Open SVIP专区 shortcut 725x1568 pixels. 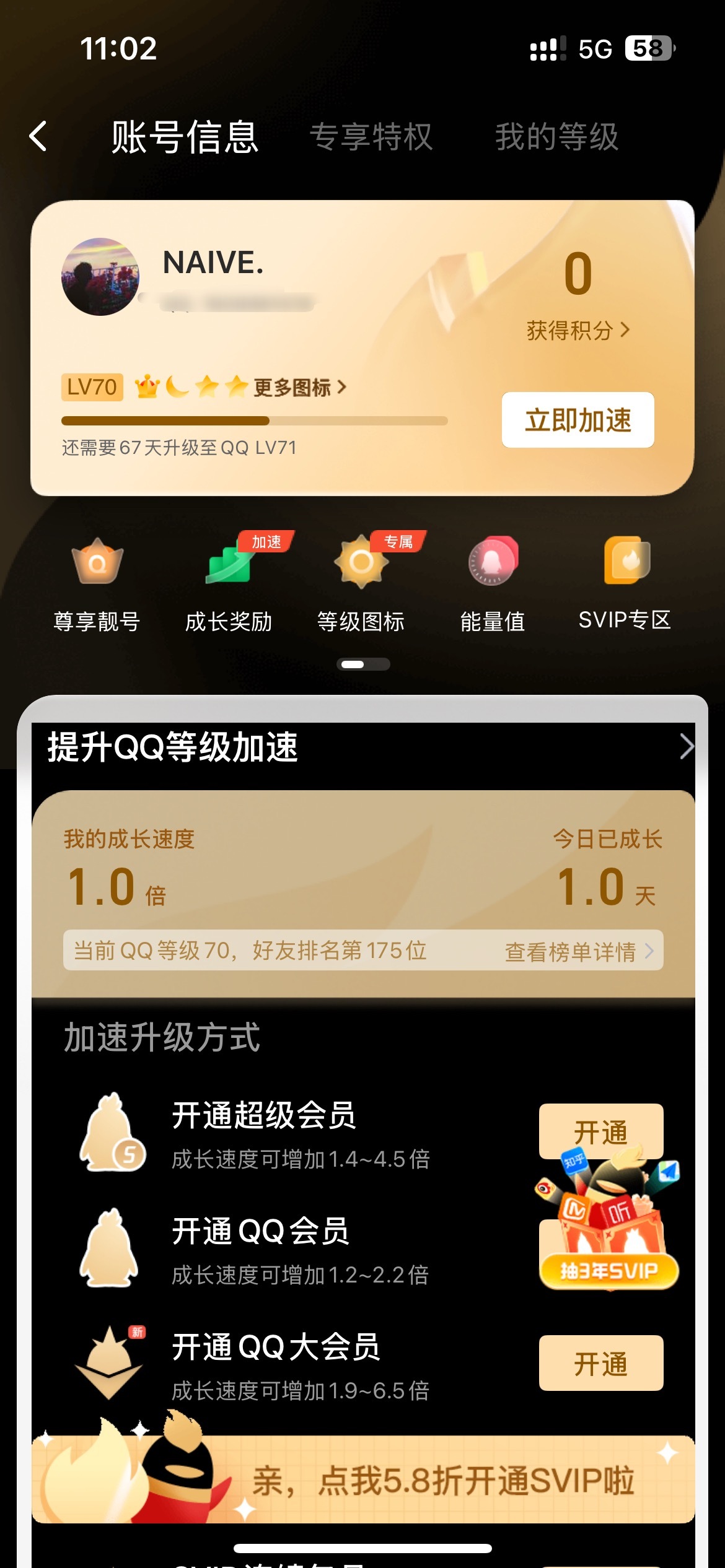(x=625, y=582)
